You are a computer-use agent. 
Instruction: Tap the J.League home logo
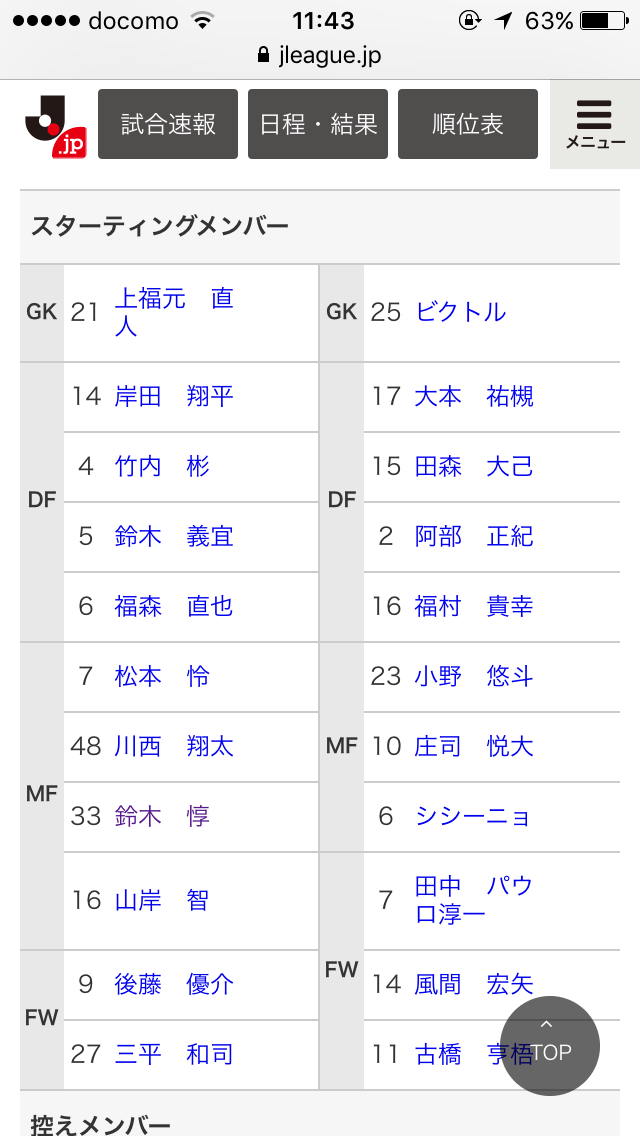click(x=56, y=126)
